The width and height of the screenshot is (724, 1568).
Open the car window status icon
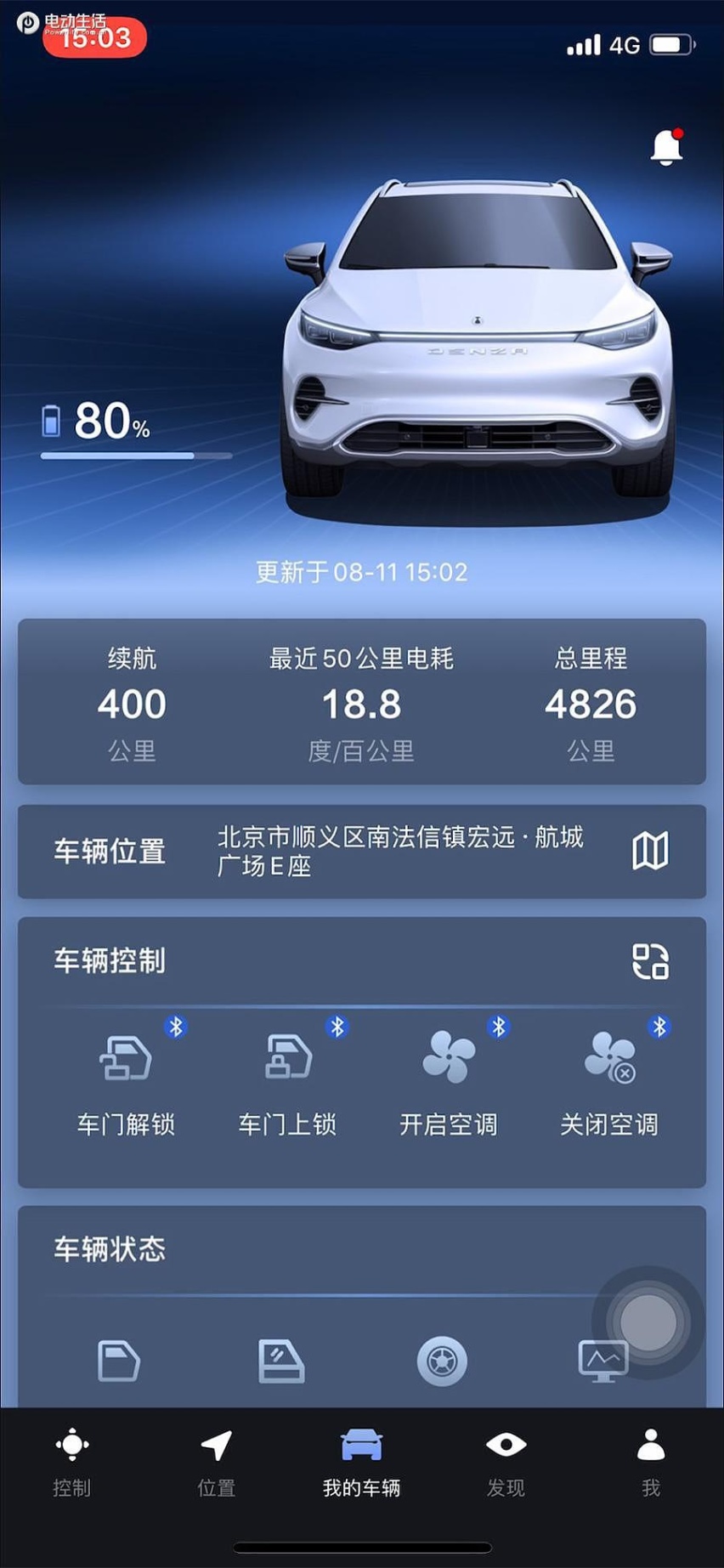pos(281,1361)
